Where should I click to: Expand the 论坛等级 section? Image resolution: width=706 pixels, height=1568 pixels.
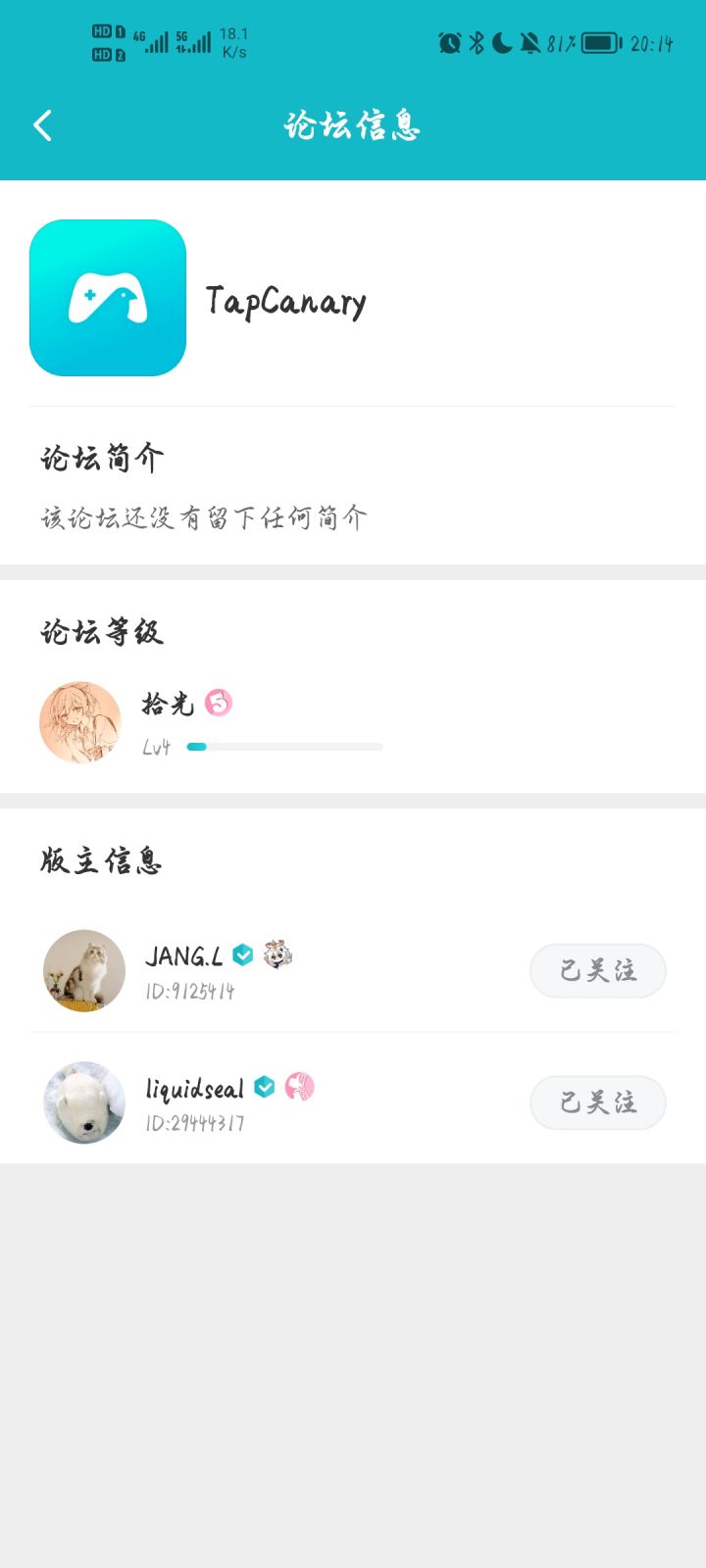pos(101,633)
